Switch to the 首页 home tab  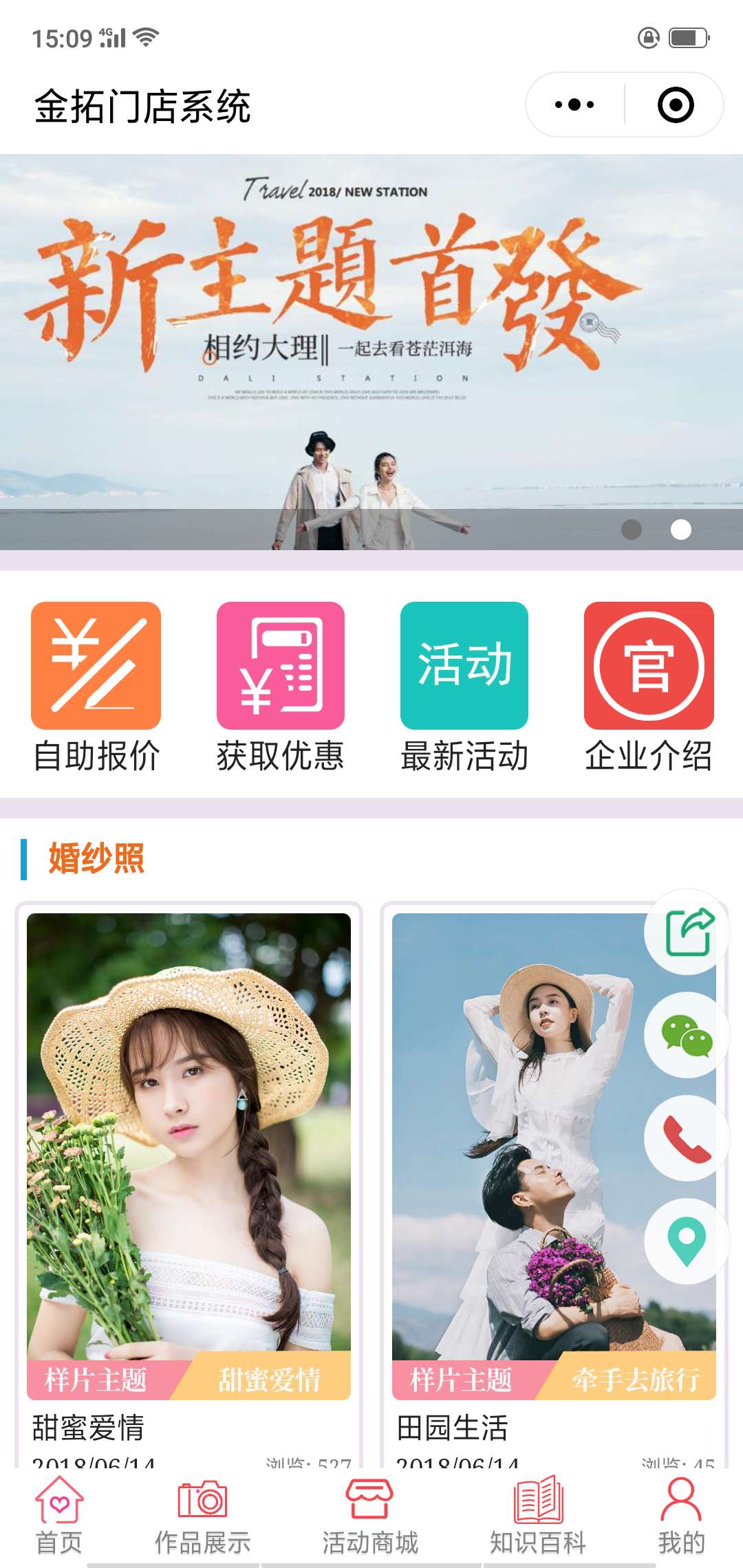[x=60, y=1516]
